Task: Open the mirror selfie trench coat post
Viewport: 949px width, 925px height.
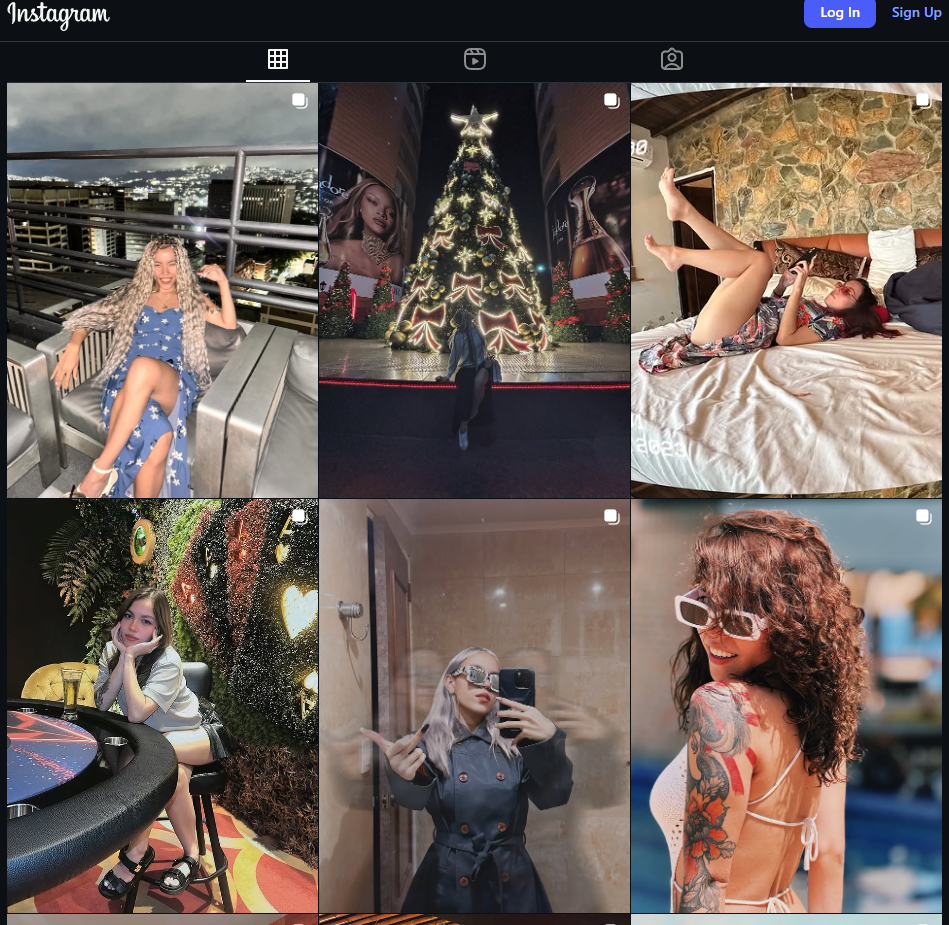Action: [x=474, y=706]
